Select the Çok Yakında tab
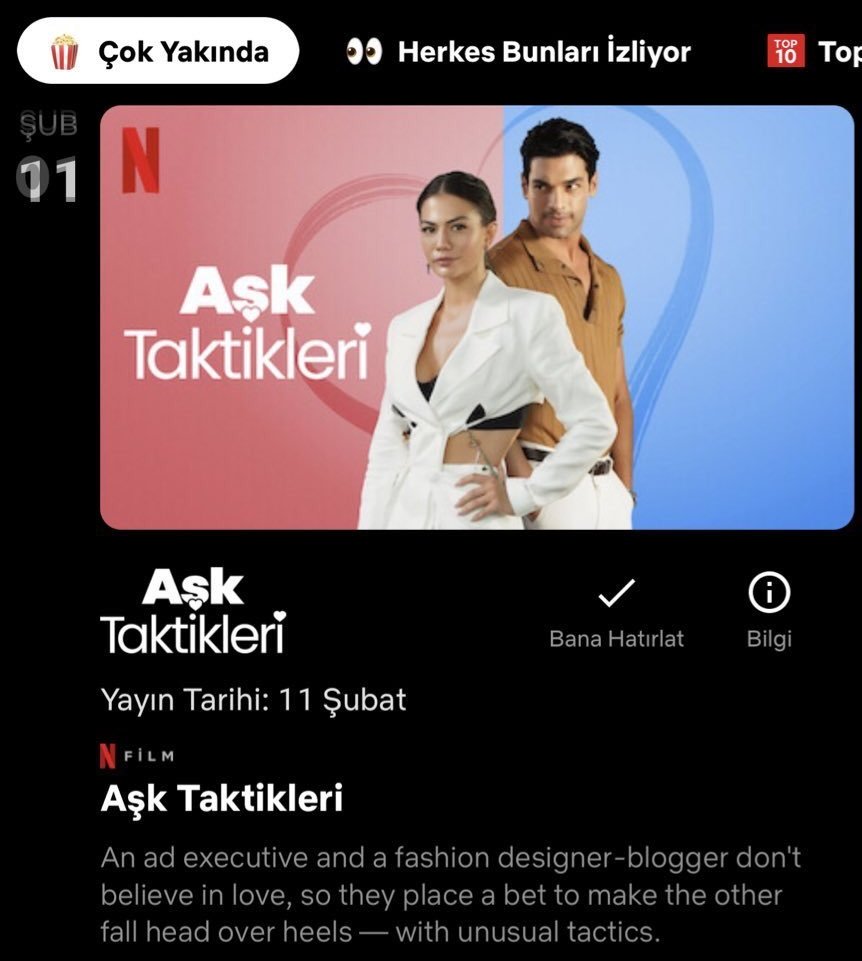 coord(158,51)
